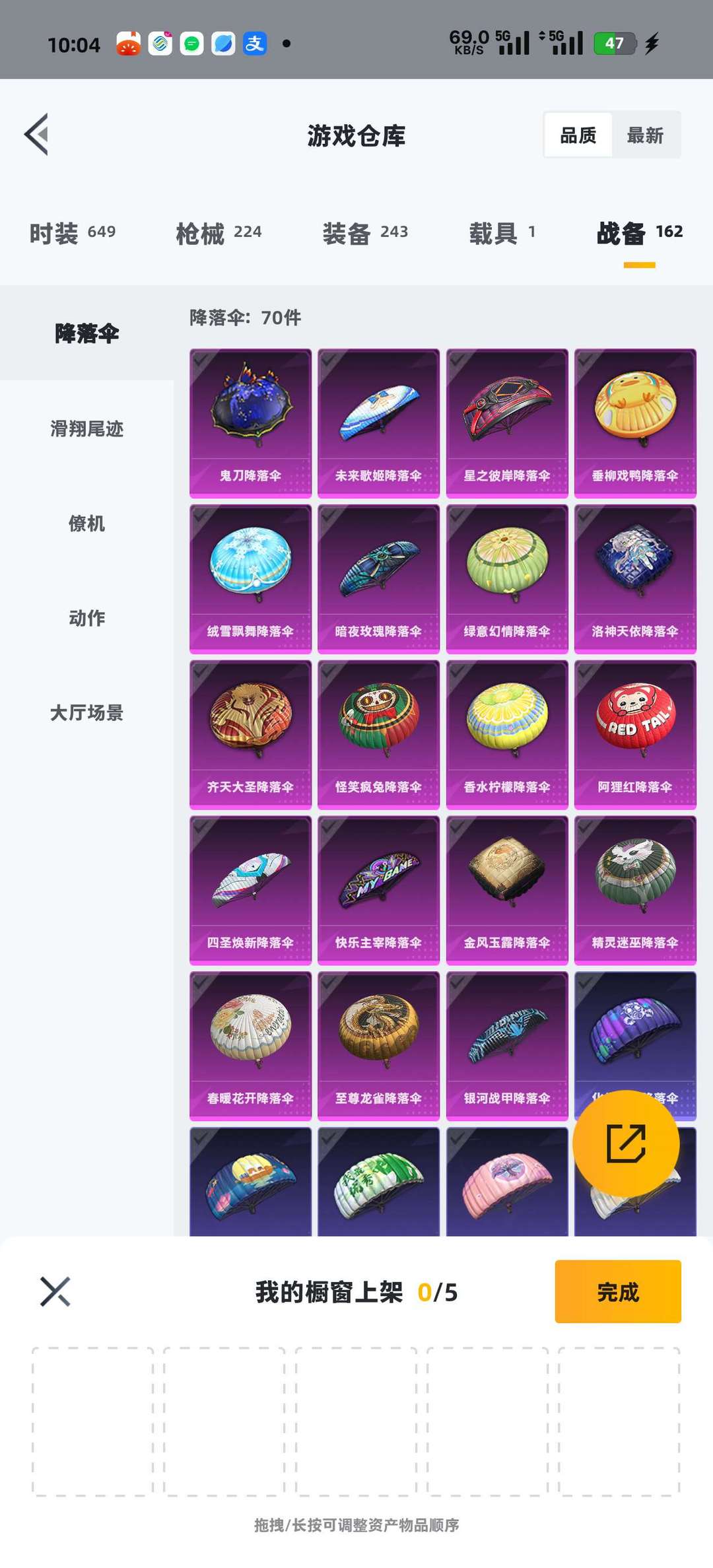Switch to the 枪械 tab

[x=219, y=232]
